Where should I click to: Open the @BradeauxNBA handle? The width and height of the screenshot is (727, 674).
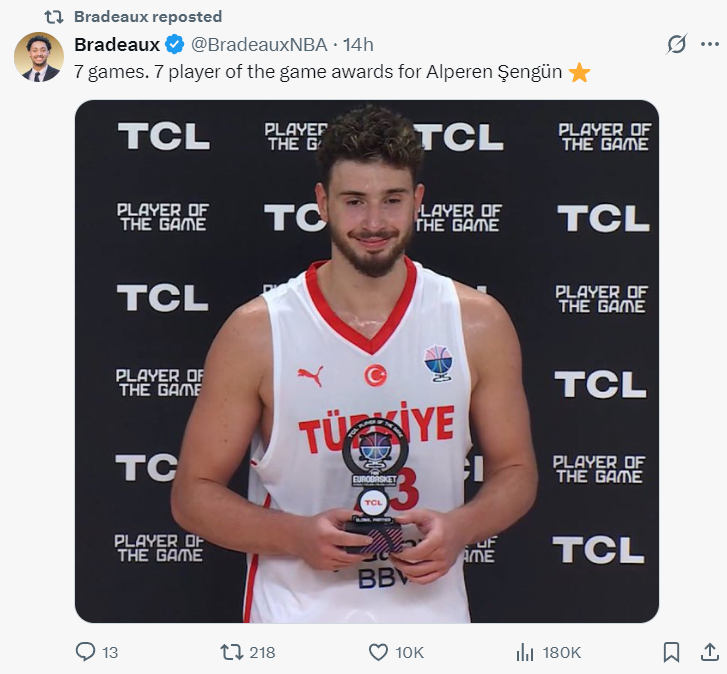click(260, 44)
